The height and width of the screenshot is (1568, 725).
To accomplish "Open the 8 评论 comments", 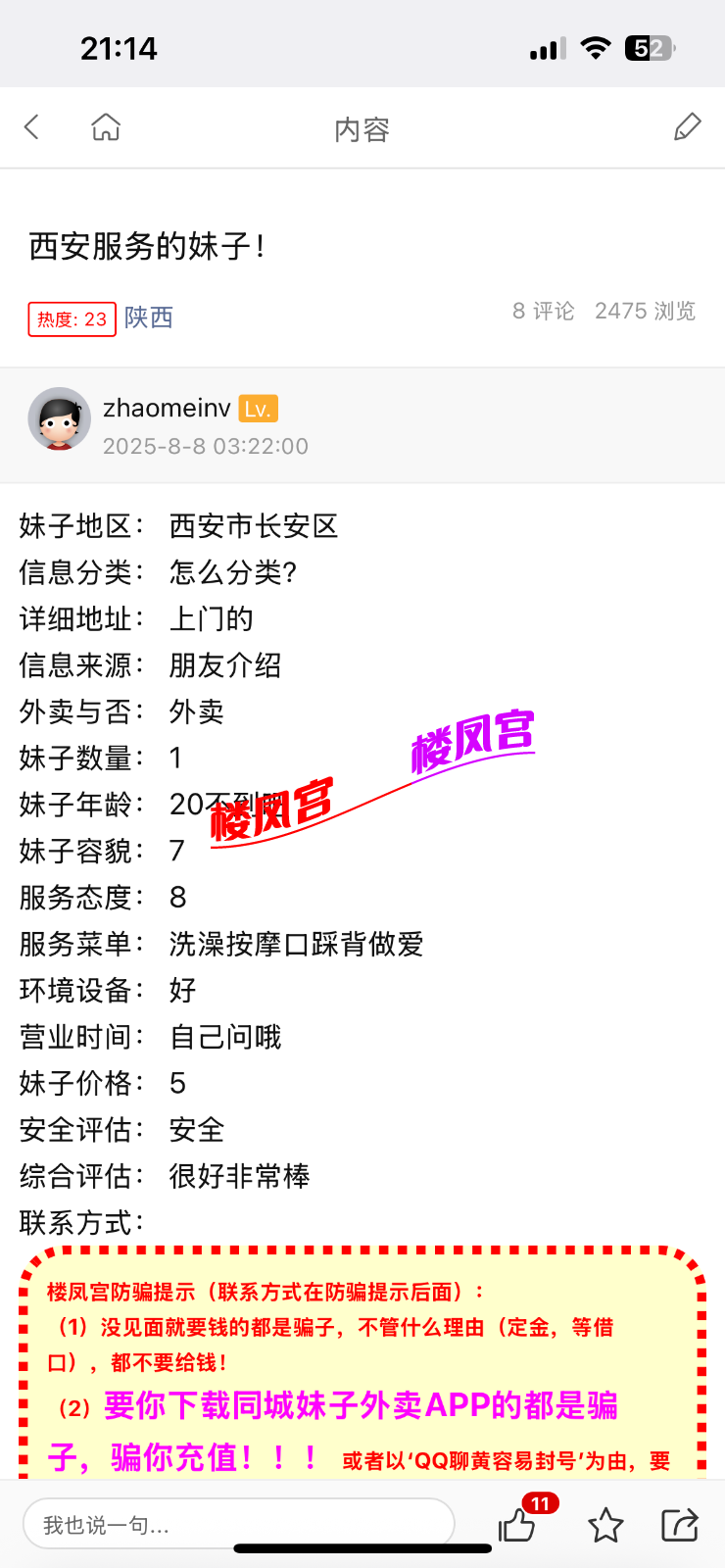I will click(543, 311).
